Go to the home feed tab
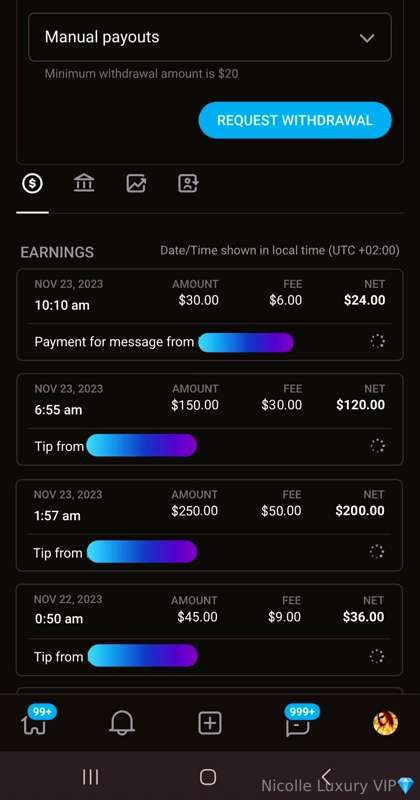Viewport: 420px width, 800px height. point(35,723)
